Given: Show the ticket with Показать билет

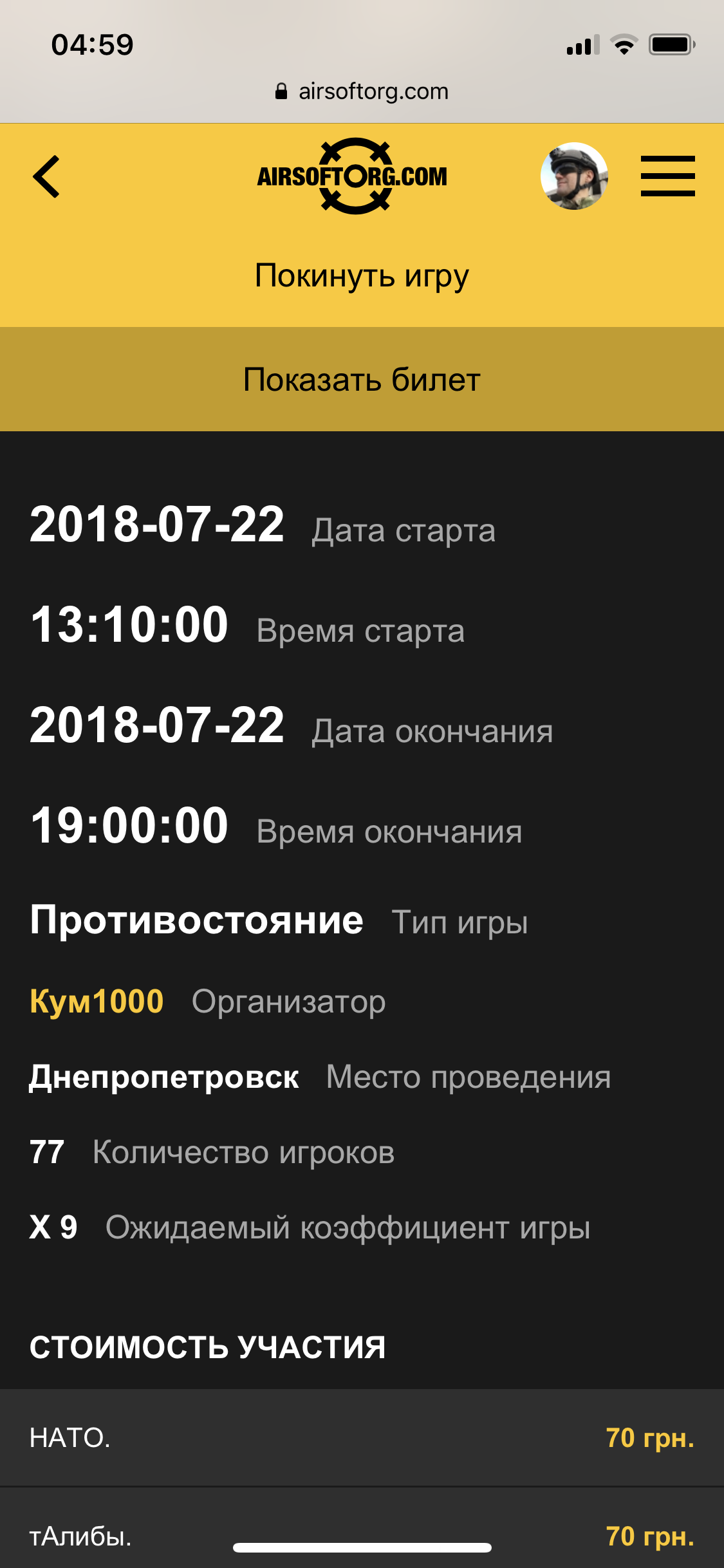Looking at the screenshot, I should (x=362, y=379).
